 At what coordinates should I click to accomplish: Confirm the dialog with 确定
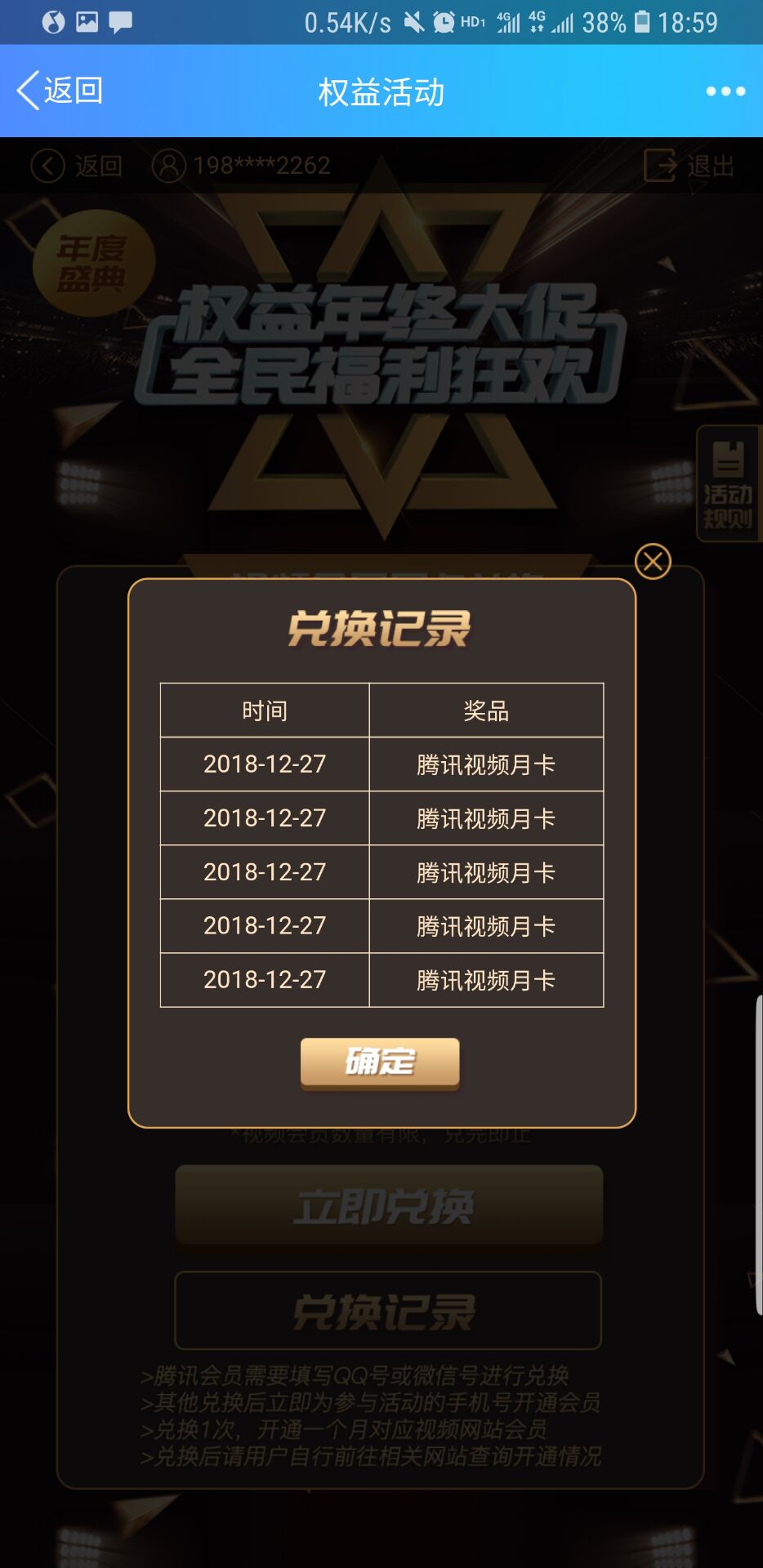(380, 1062)
